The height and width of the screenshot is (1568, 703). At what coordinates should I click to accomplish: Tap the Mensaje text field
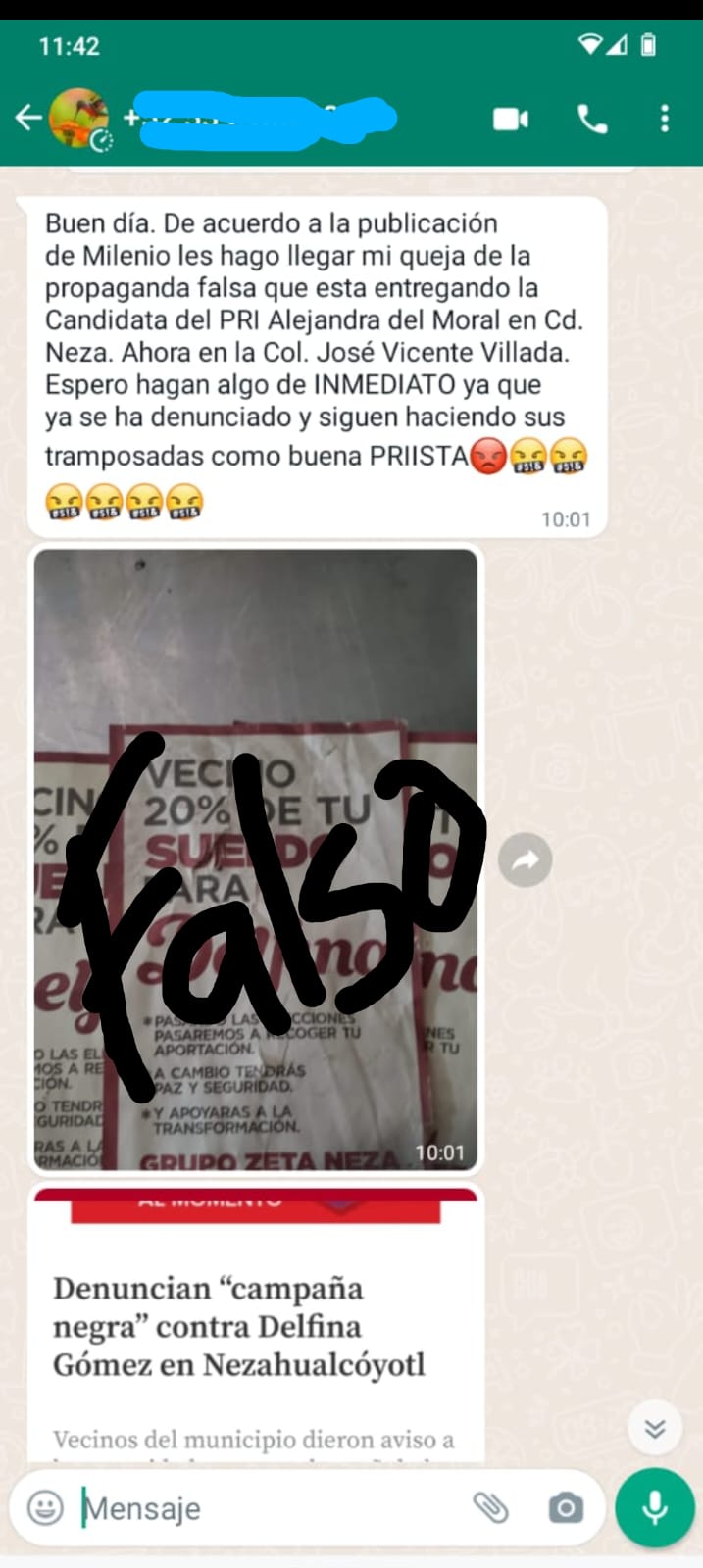(265, 1508)
